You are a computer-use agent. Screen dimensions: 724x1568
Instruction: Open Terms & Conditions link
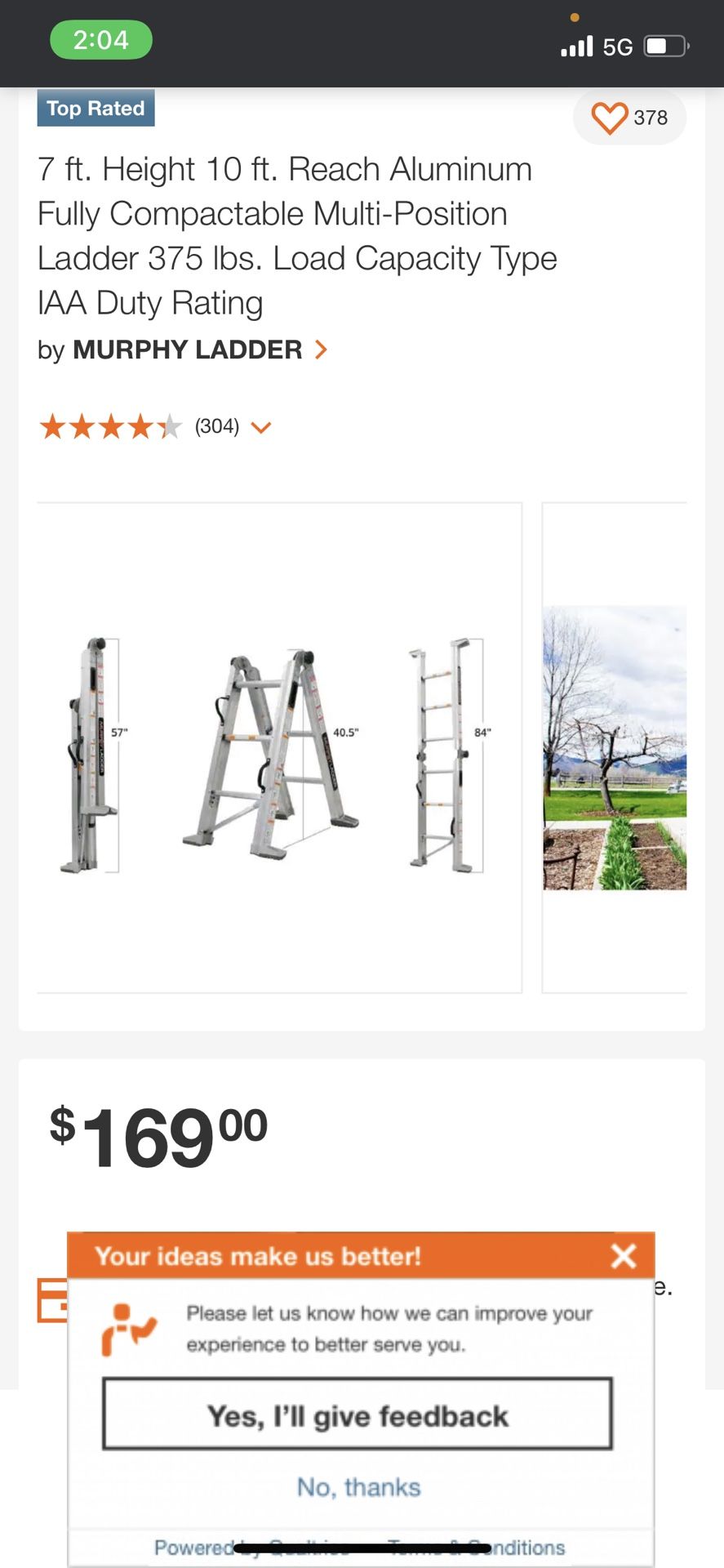pos(476,1548)
